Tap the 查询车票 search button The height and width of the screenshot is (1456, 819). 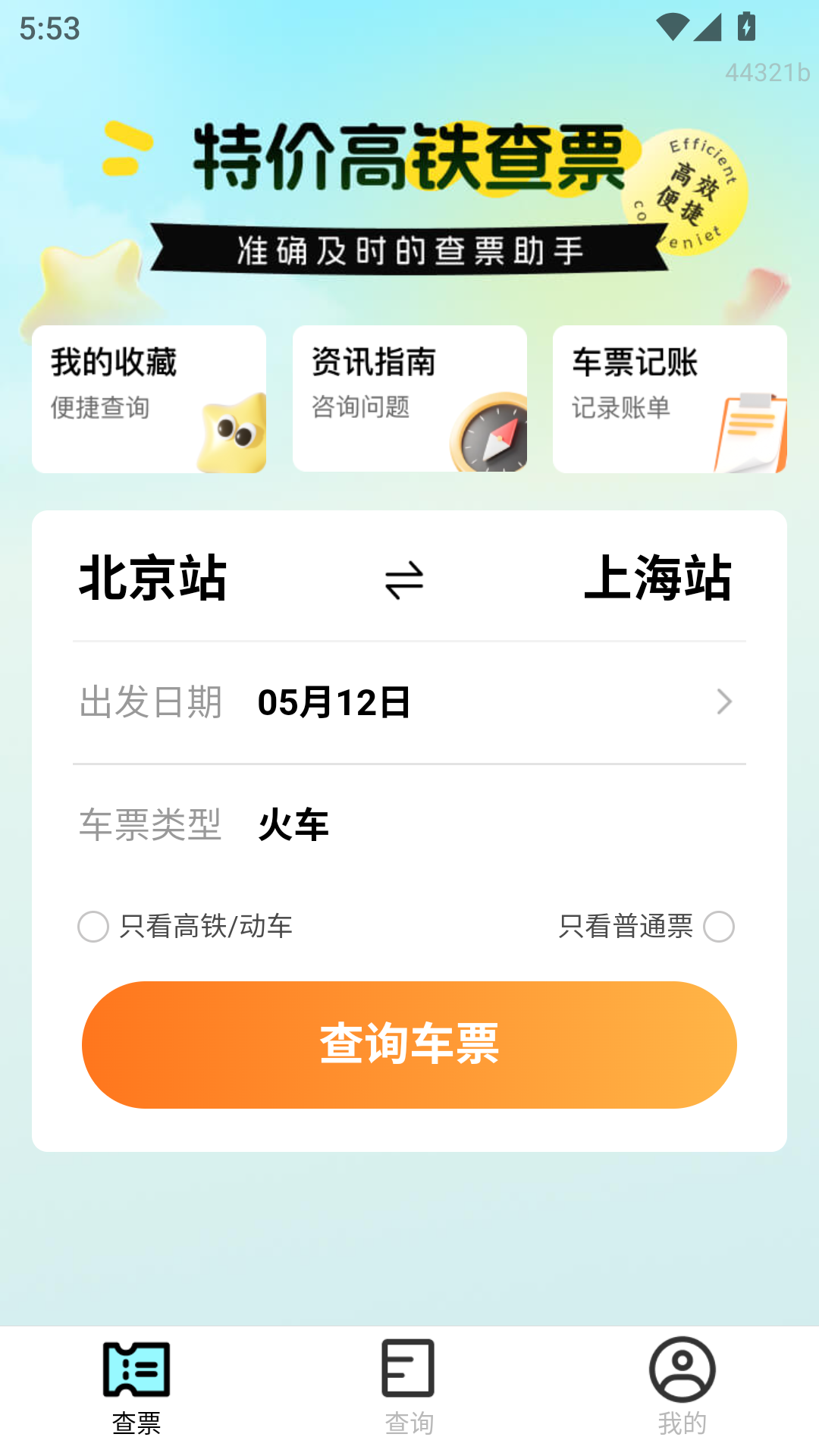point(409,1044)
